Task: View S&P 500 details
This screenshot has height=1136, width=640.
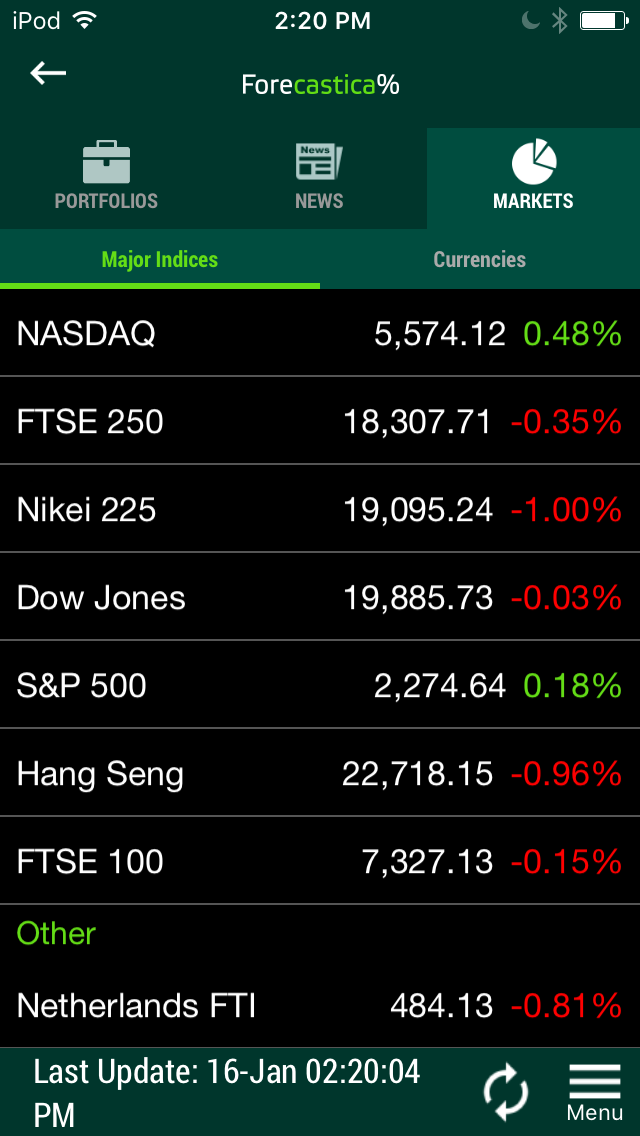Action: 320,685
